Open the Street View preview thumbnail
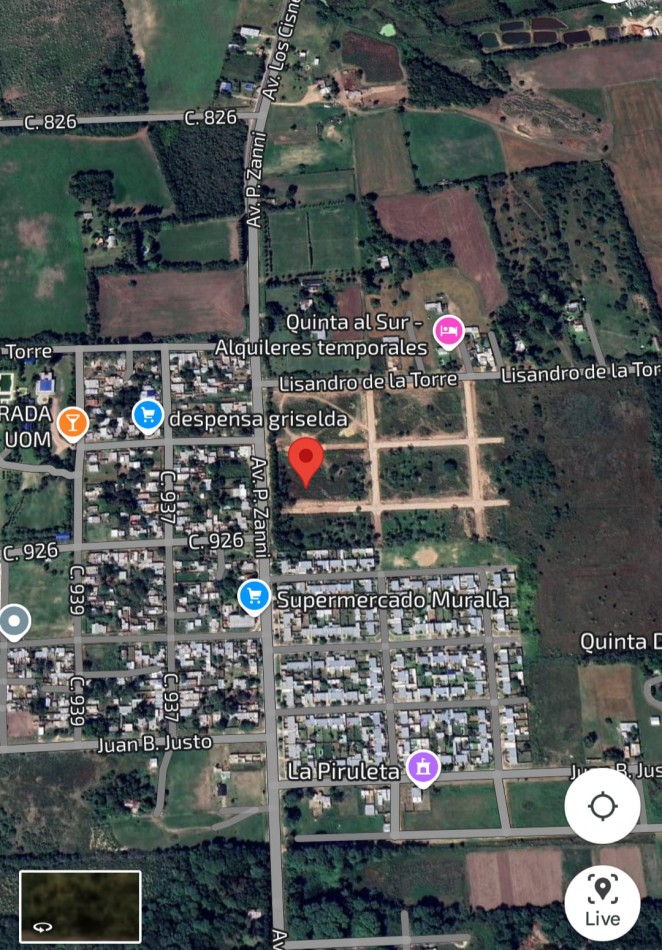The image size is (662, 950). (x=80, y=906)
